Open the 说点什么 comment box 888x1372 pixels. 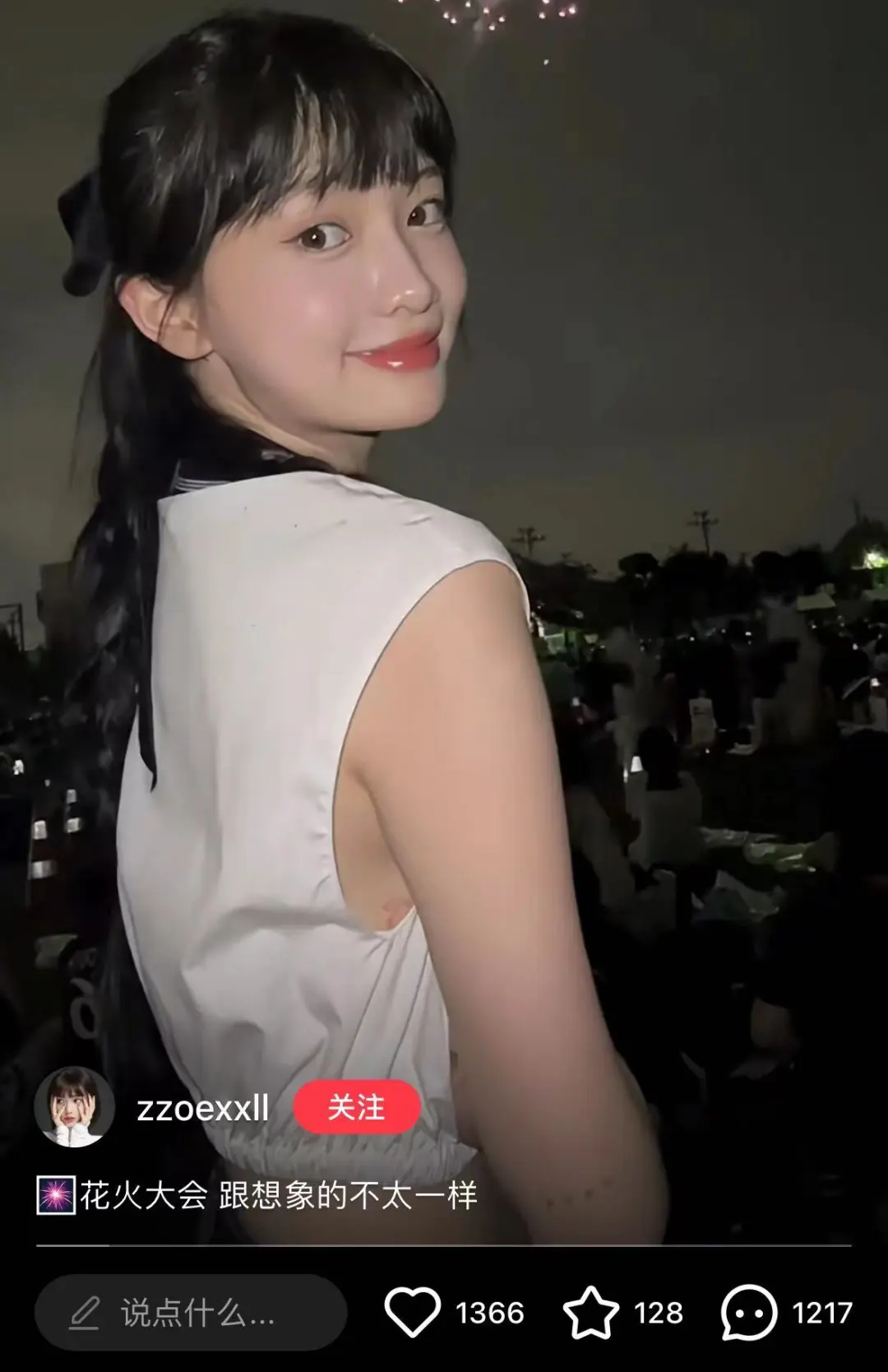coord(191,1313)
